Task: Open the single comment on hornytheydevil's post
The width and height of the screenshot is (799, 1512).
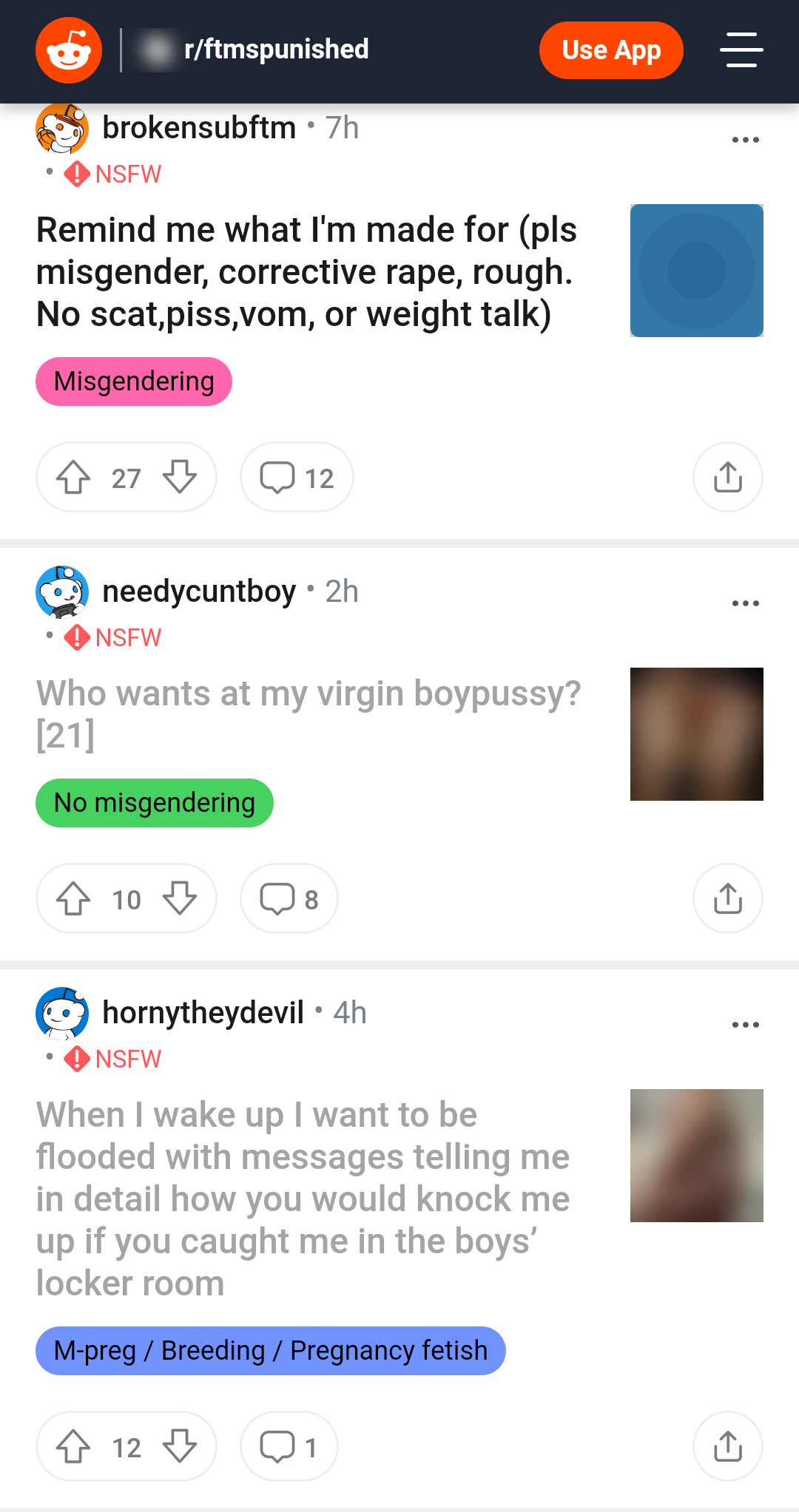Action: 289,1446
